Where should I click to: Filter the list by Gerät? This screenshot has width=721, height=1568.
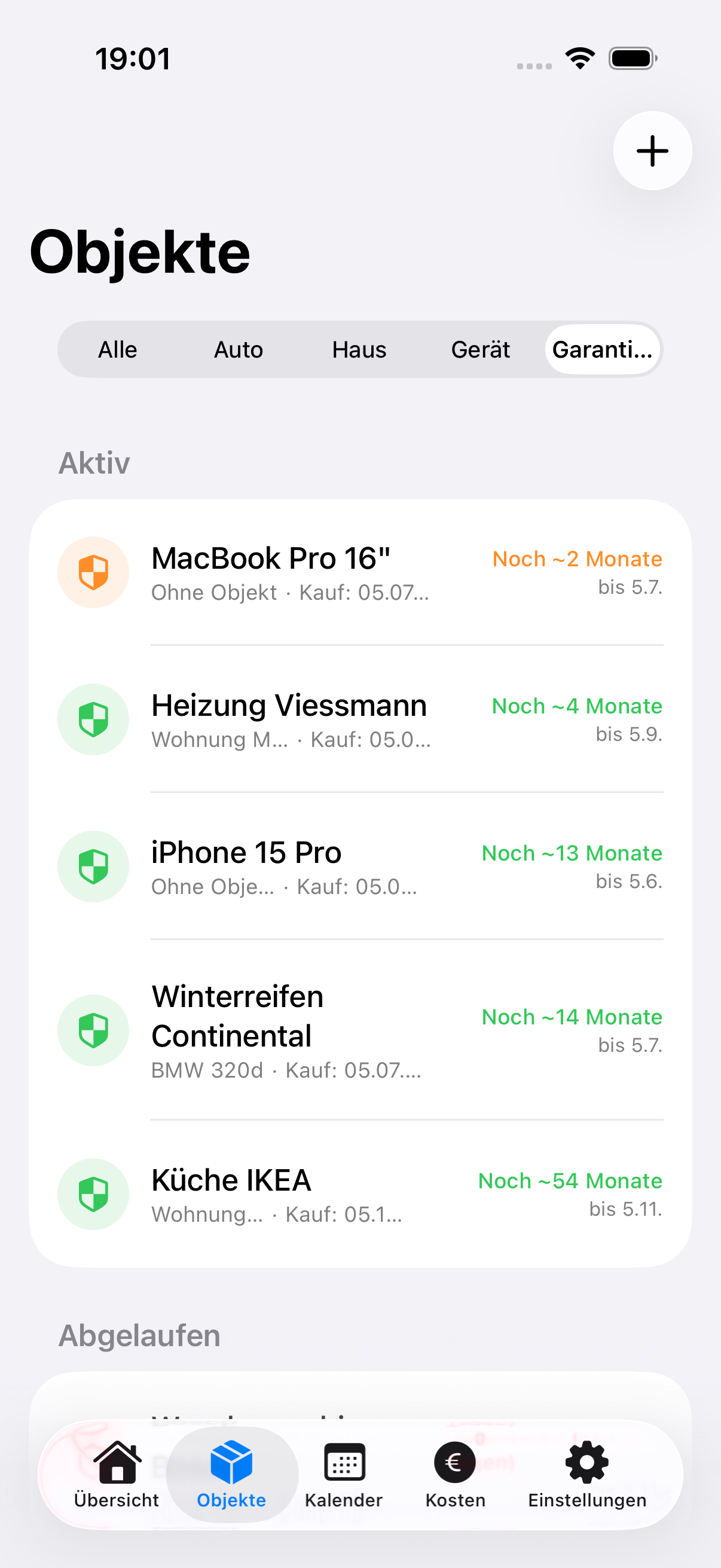[x=481, y=349]
